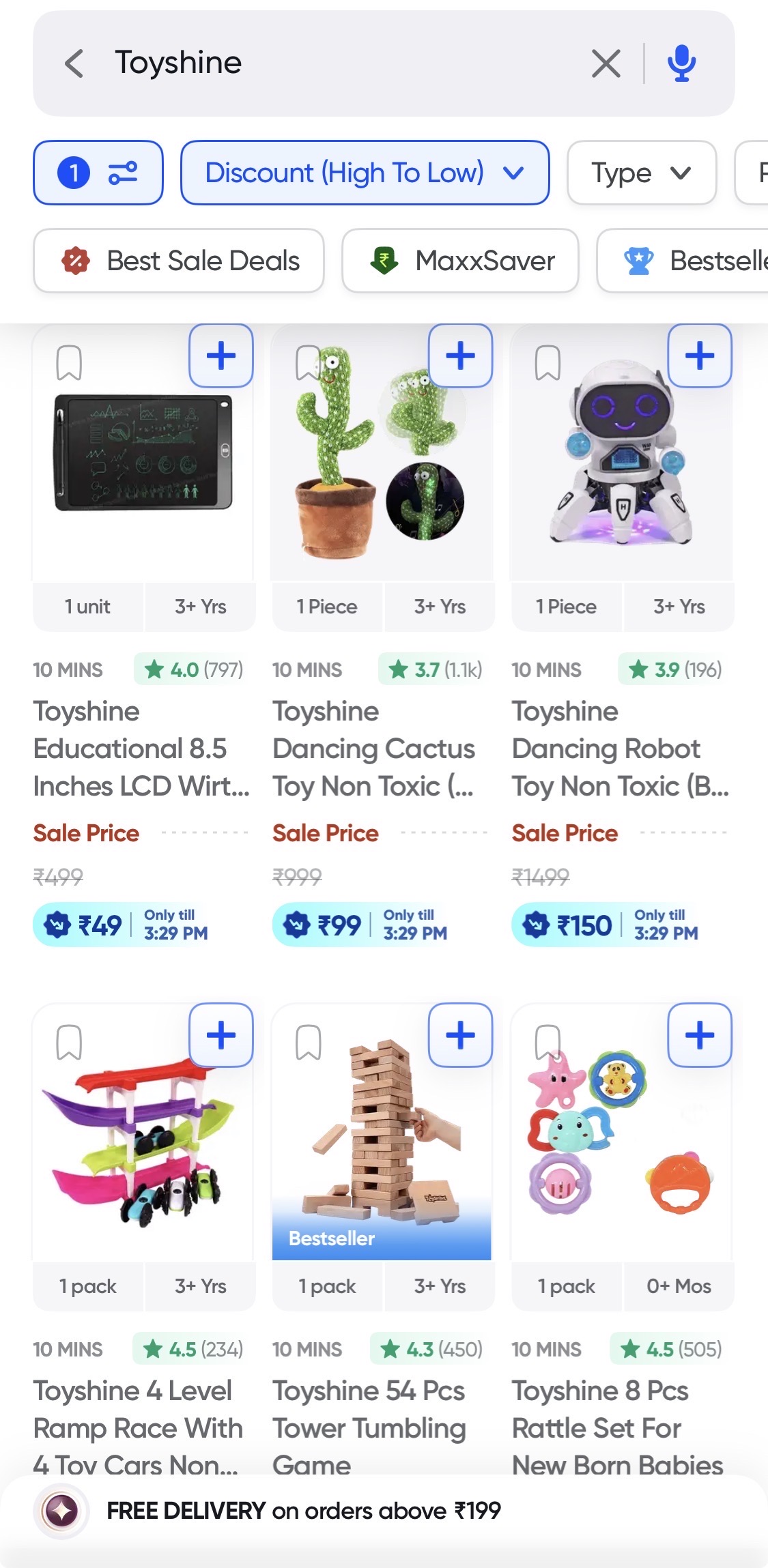
Task: Add 54 Pcs Tower Tumbling Game to cart
Action: 460,1035
